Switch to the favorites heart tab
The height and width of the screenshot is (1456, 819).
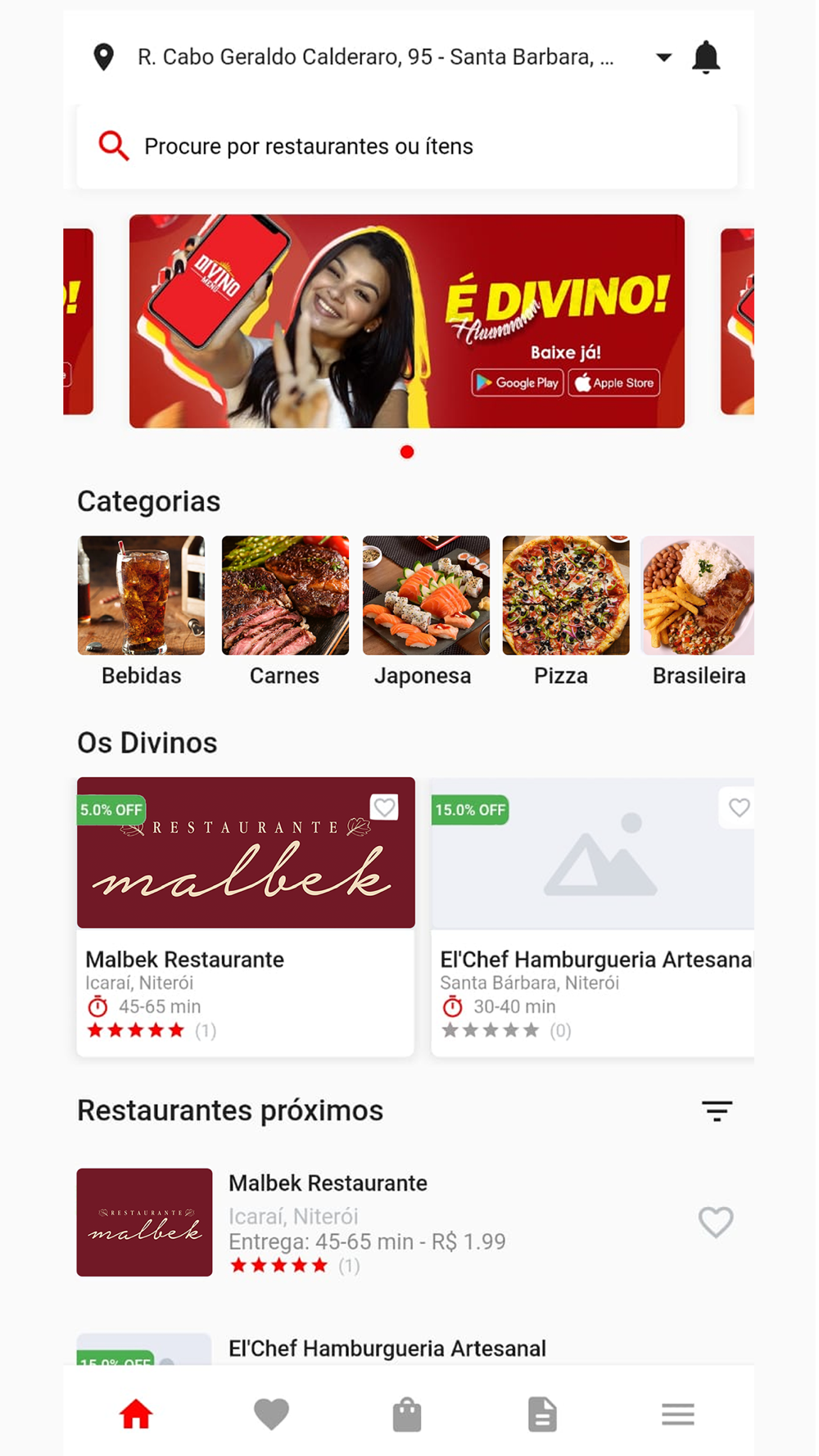click(x=271, y=1414)
